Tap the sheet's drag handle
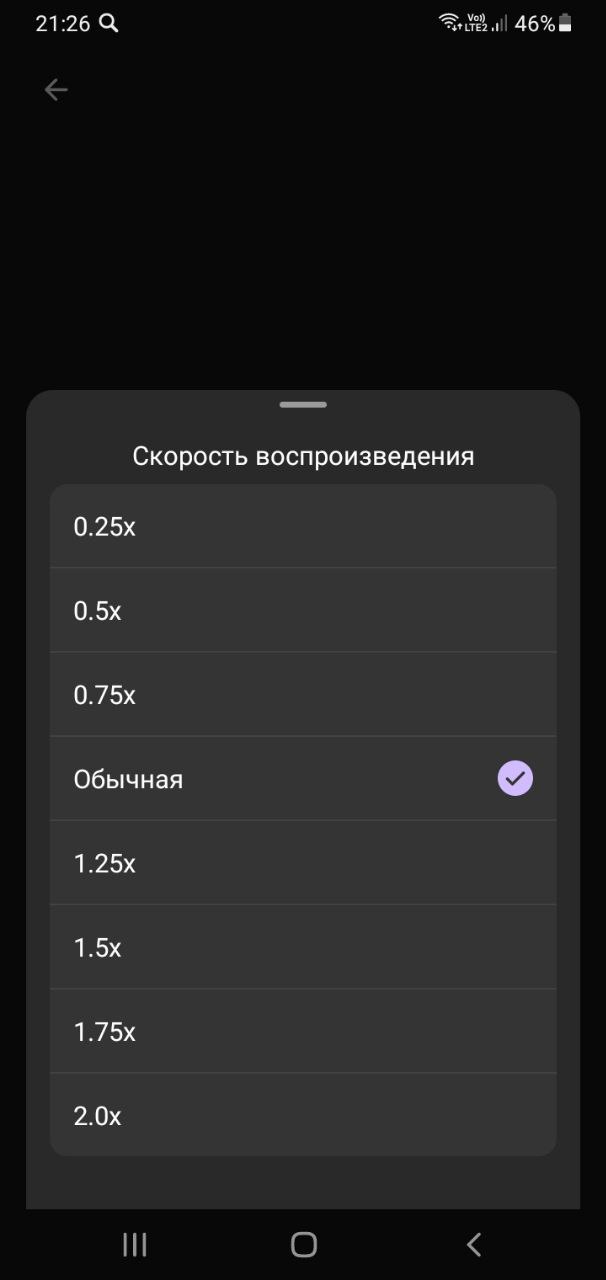The width and height of the screenshot is (606, 1280). pyautogui.click(x=303, y=405)
